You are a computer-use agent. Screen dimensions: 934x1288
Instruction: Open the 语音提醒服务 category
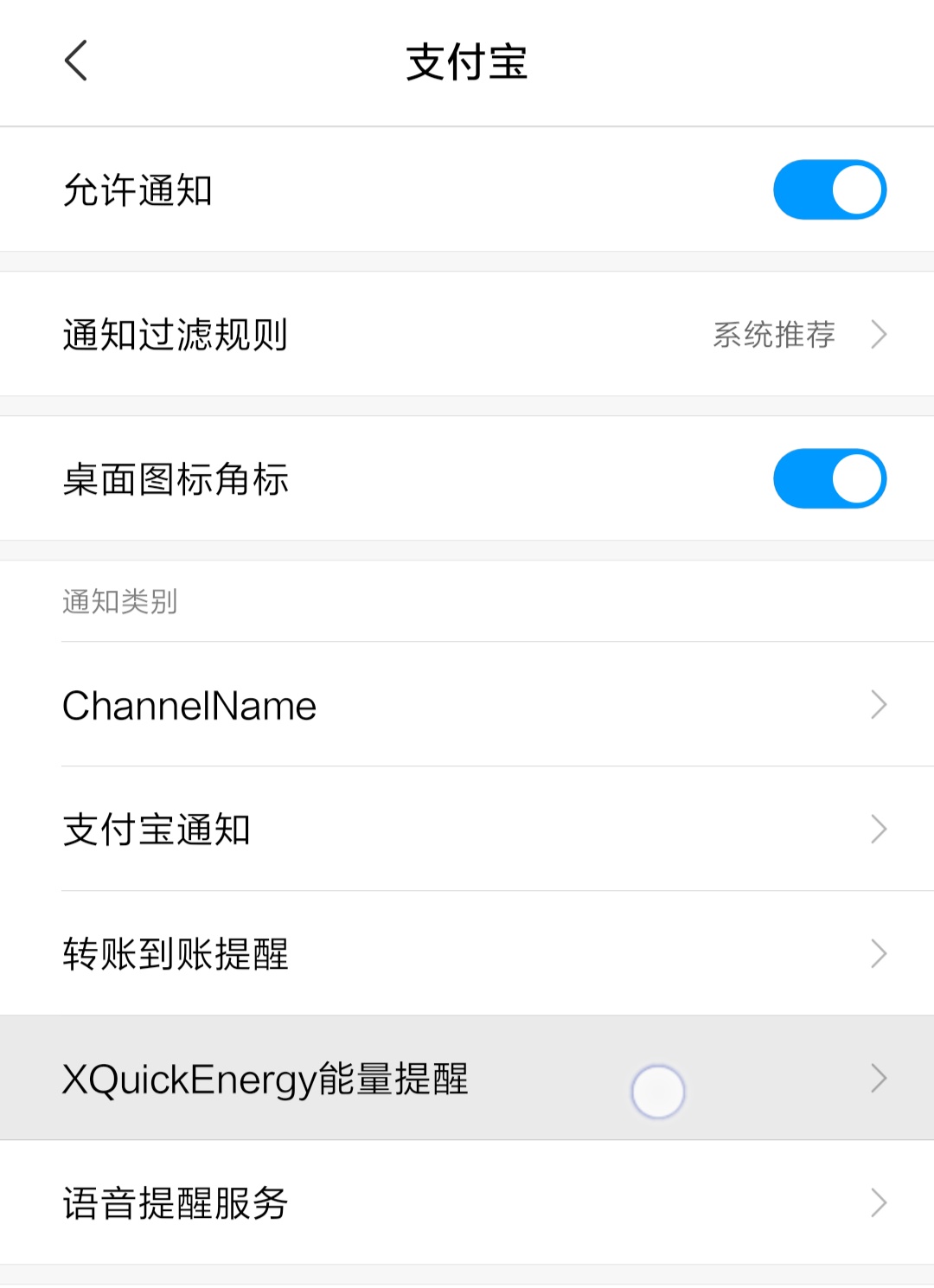coord(467,1201)
